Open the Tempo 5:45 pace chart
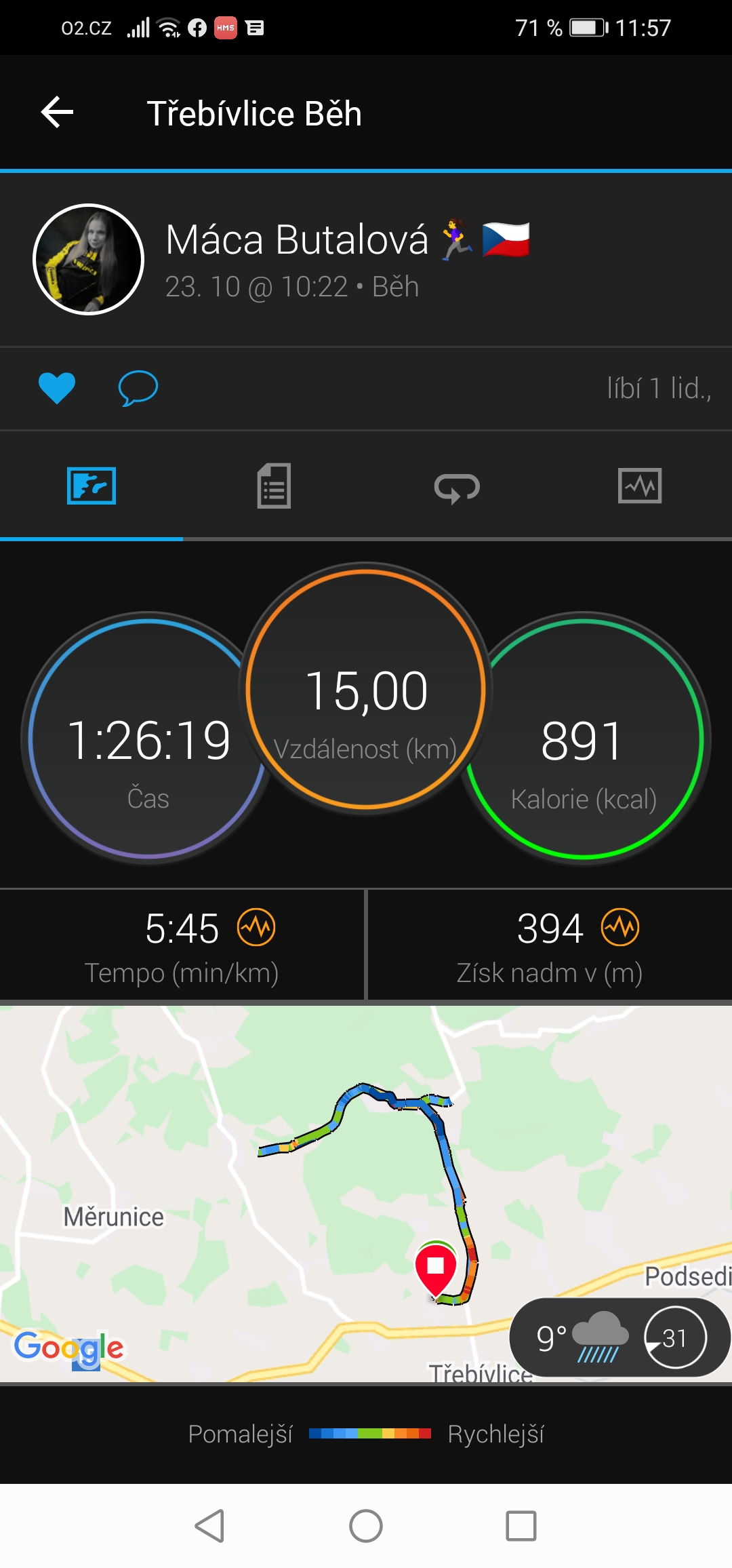The width and height of the screenshot is (732, 1568). click(182, 945)
